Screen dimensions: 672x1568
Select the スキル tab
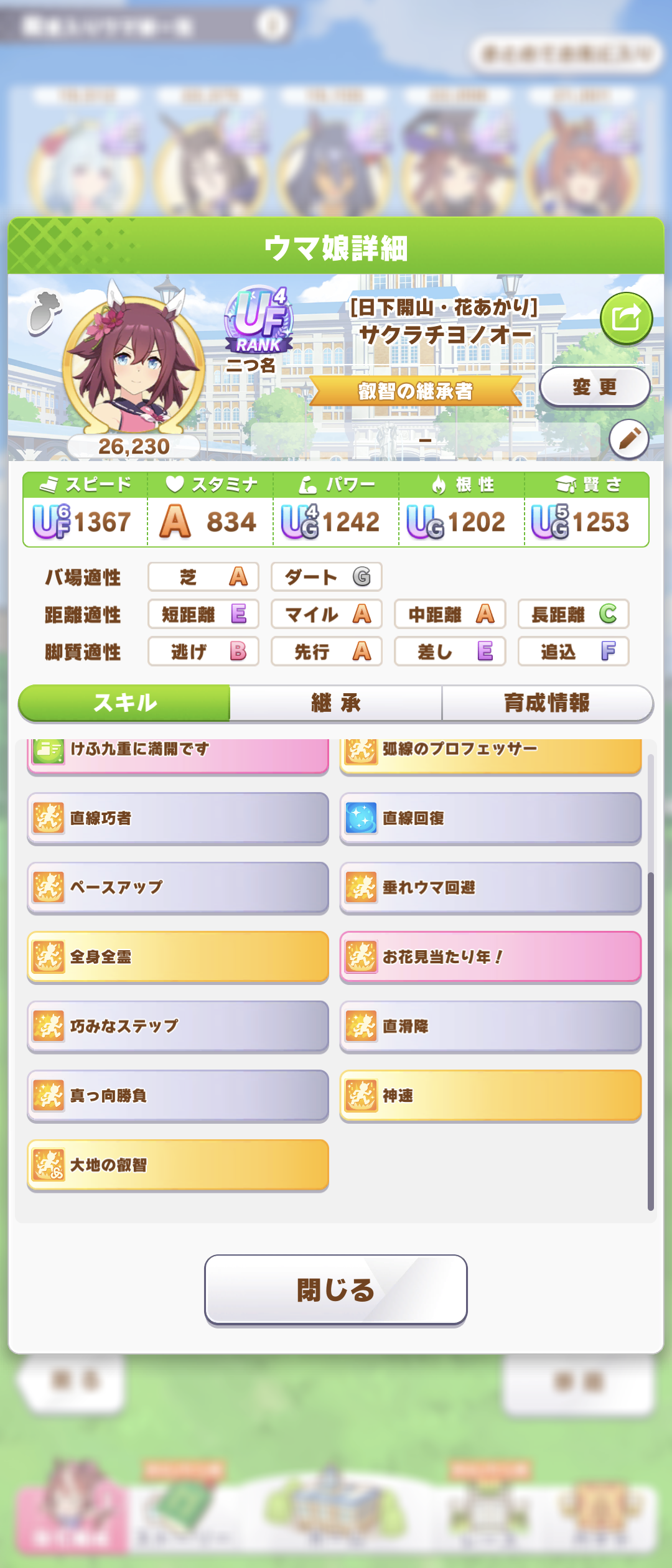(124, 703)
